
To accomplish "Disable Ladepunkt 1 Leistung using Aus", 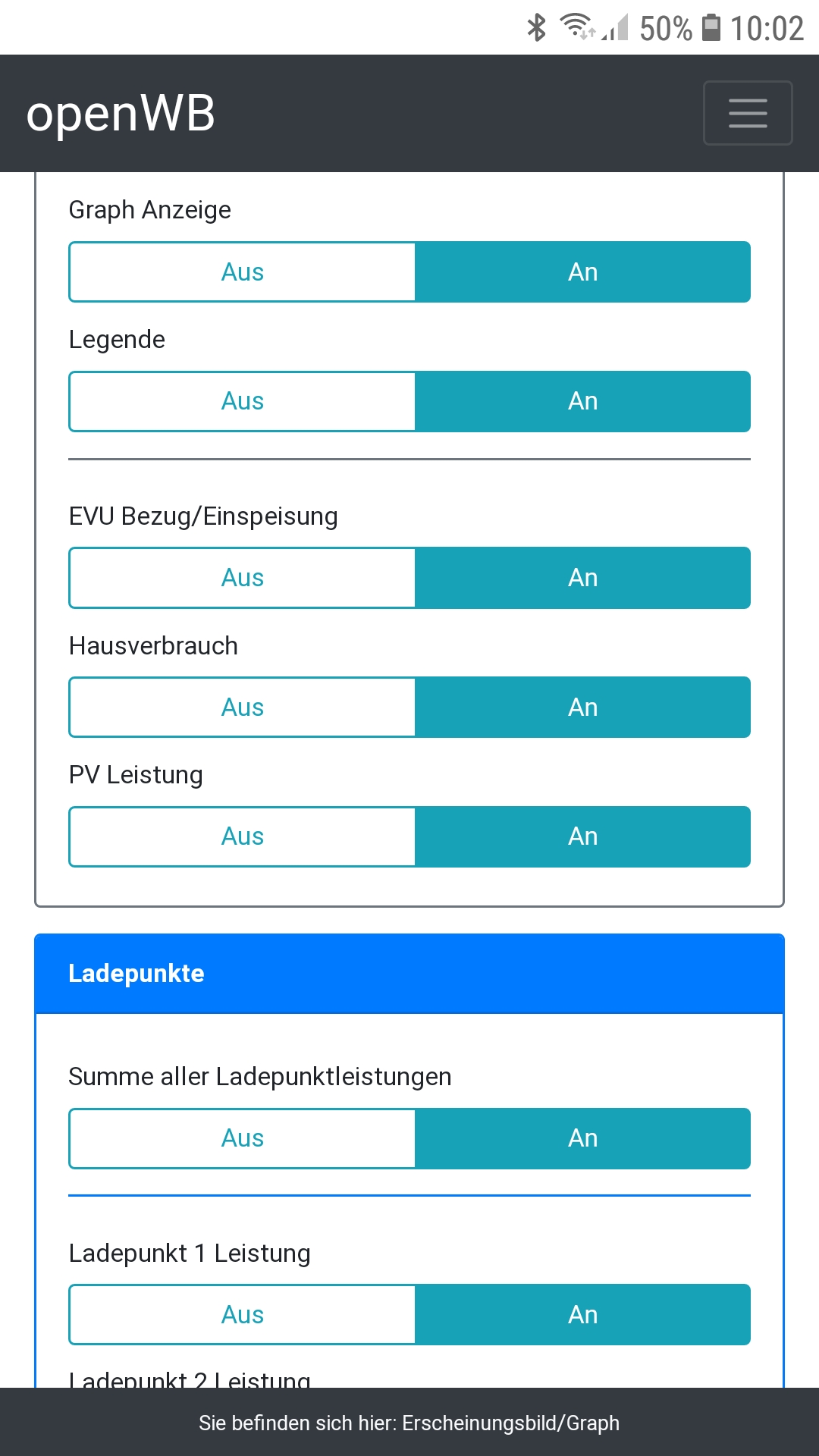I will 243,1315.
